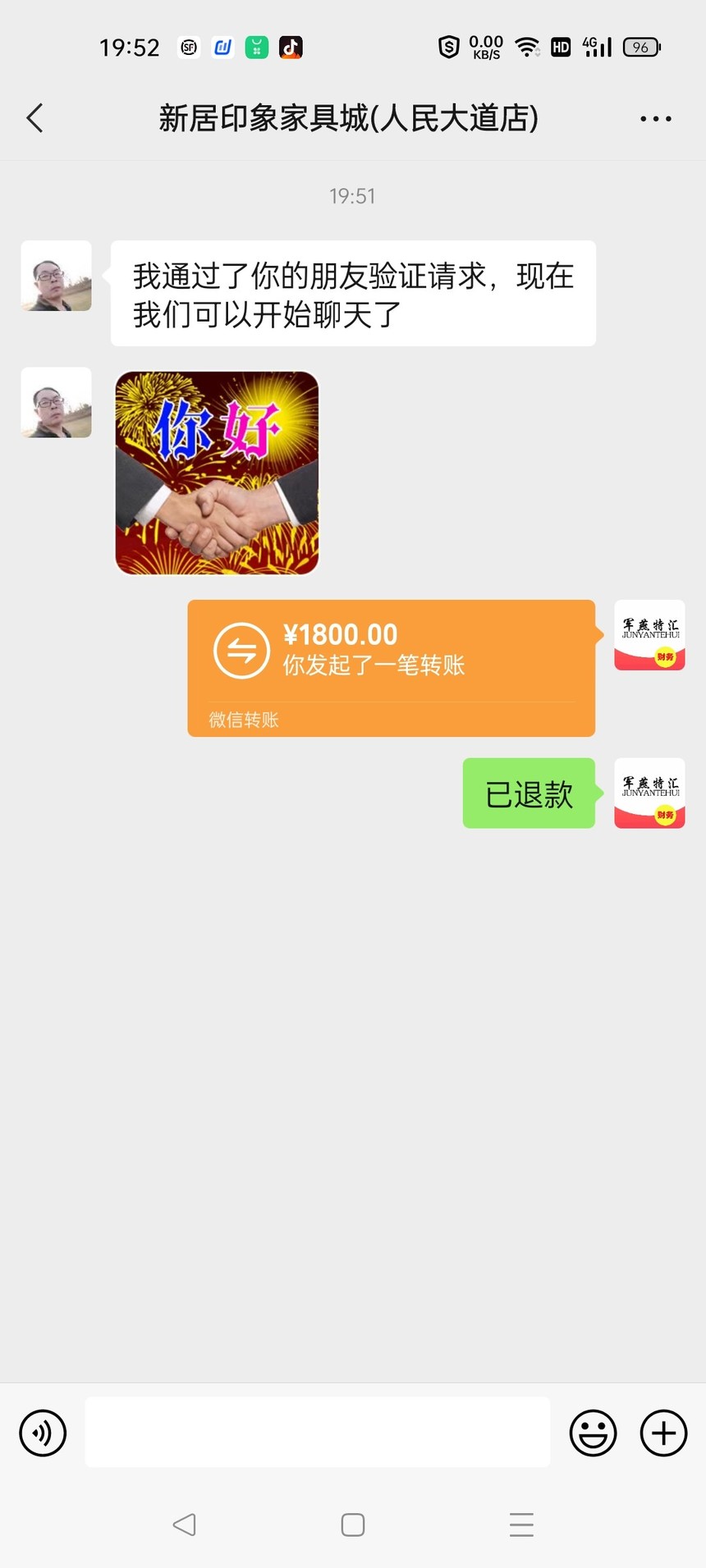Switch to voice message input

(43, 1433)
